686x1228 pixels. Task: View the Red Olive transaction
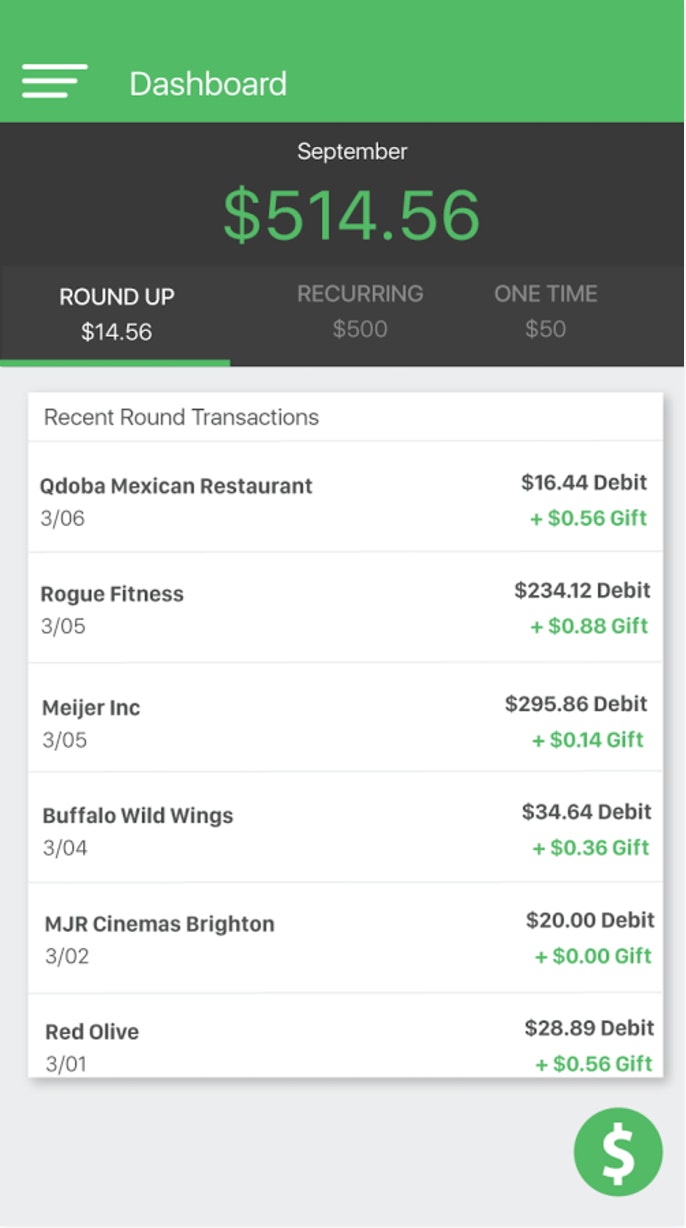click(345, 1044)
